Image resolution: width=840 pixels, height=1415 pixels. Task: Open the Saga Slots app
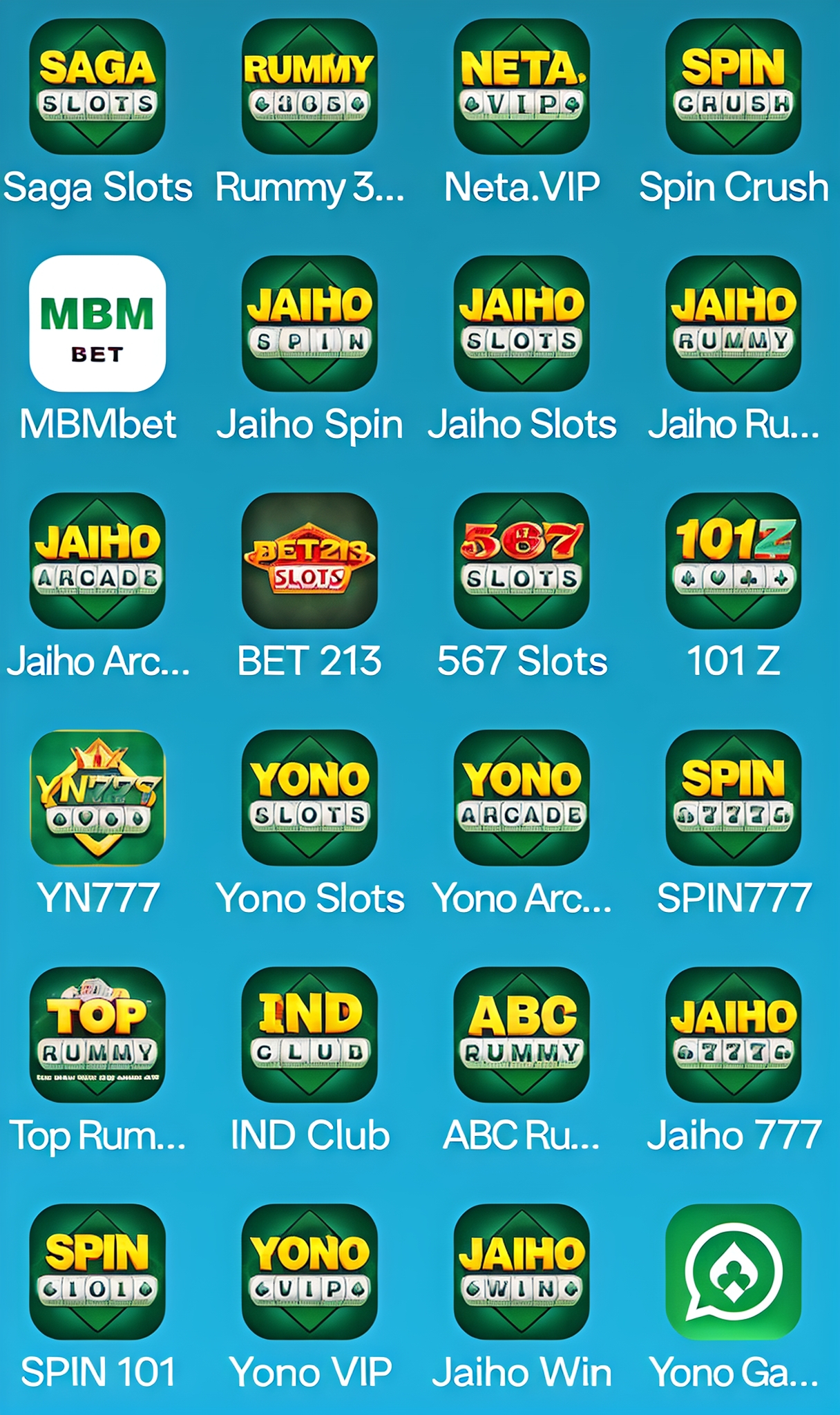pyautogui.click(x=97, y=86)
